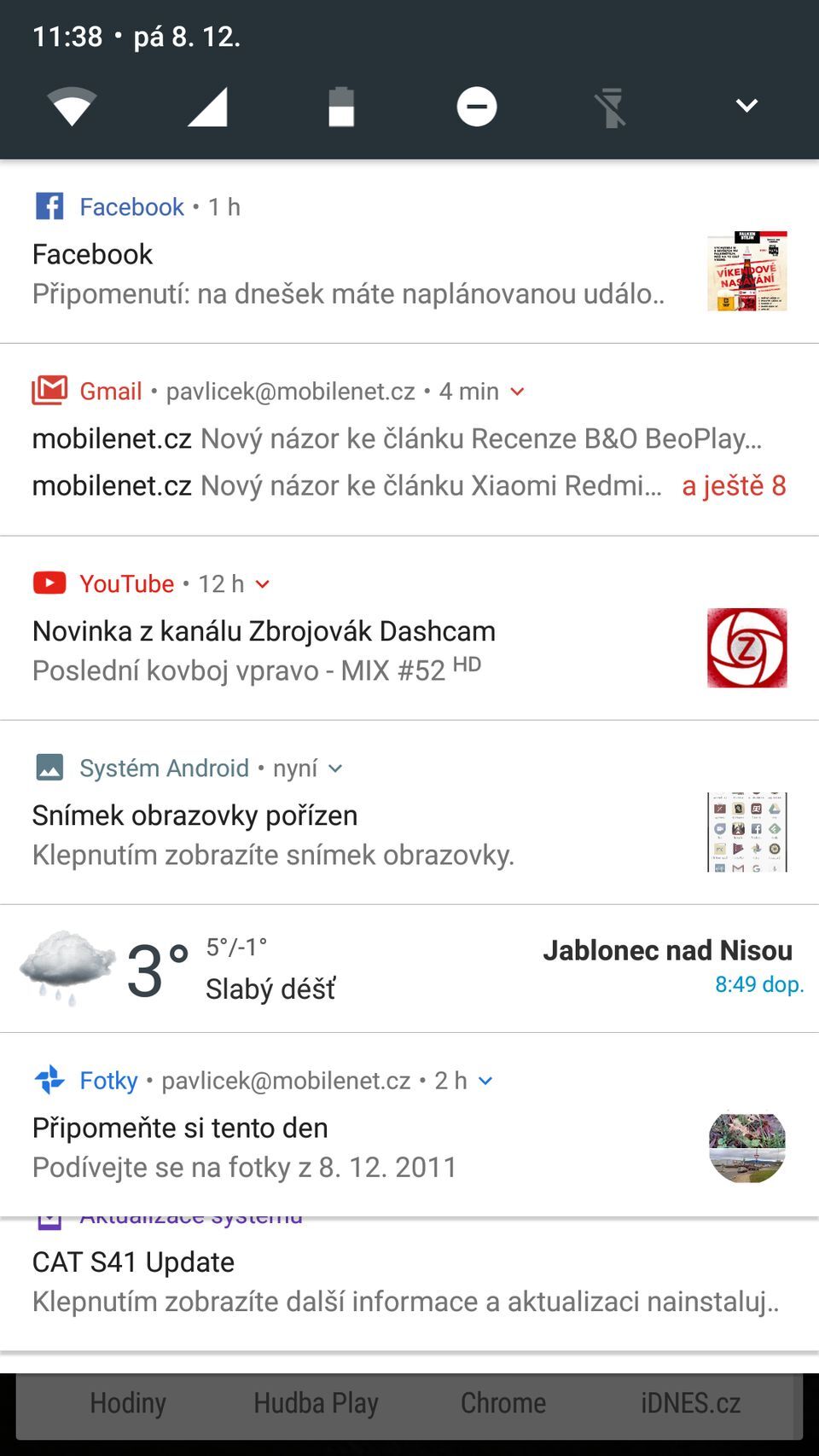Turn on the flashlight
Viewport: 819px width, 1456px height.
coord(610,107)
